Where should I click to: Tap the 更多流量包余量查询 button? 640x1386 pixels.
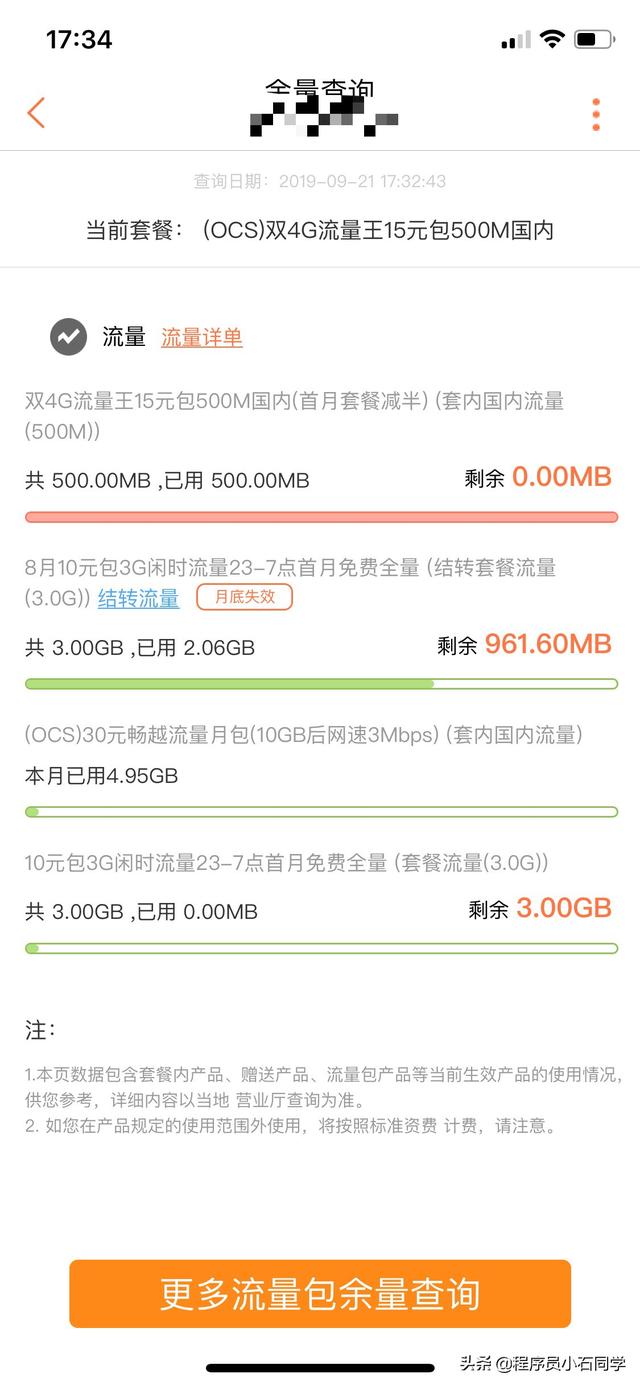click(320, 1293)
